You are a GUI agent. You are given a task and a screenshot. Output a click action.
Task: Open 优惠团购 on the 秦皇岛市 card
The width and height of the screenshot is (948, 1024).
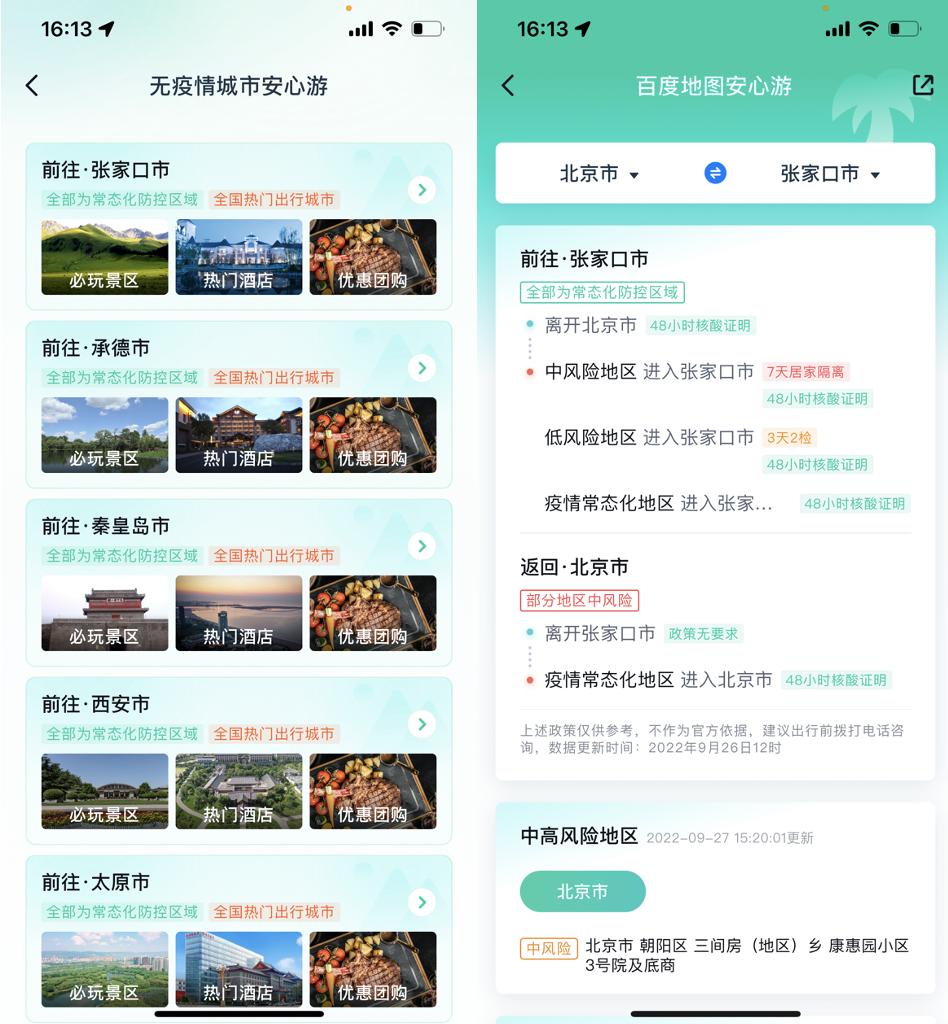372,613
